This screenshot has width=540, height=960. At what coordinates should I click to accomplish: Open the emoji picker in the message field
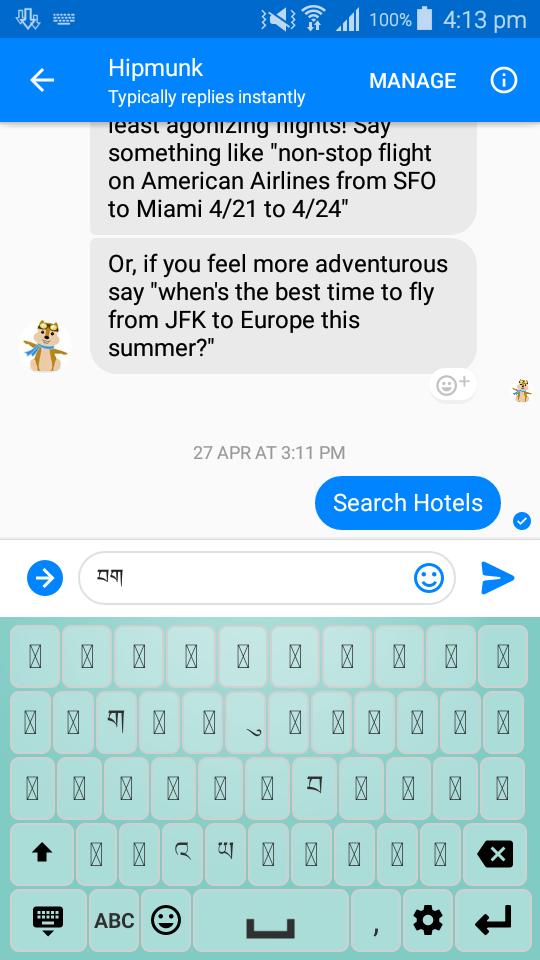(x=429, y=578)
